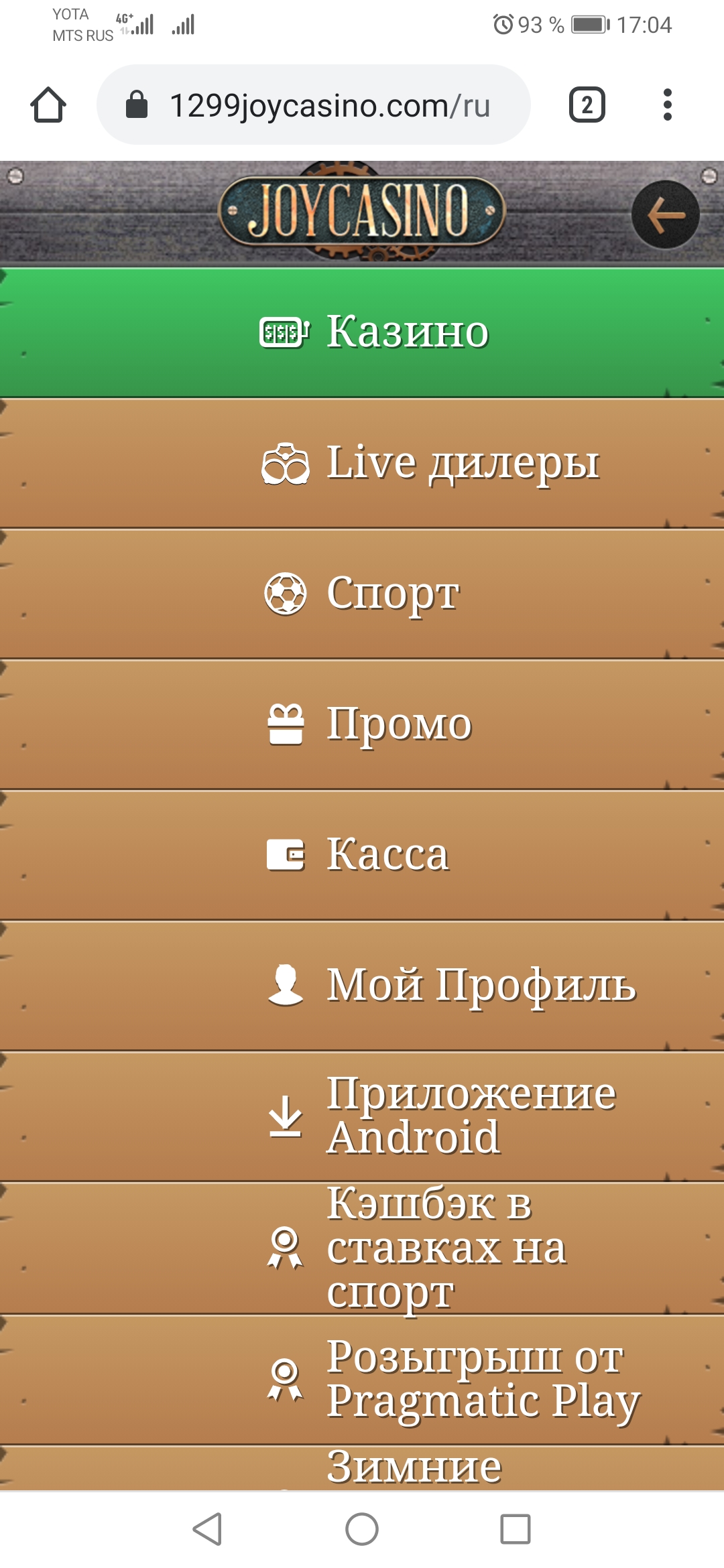The image size is (724, 1568).
Task: Go to the browser home page
Action: click(48, 105)
